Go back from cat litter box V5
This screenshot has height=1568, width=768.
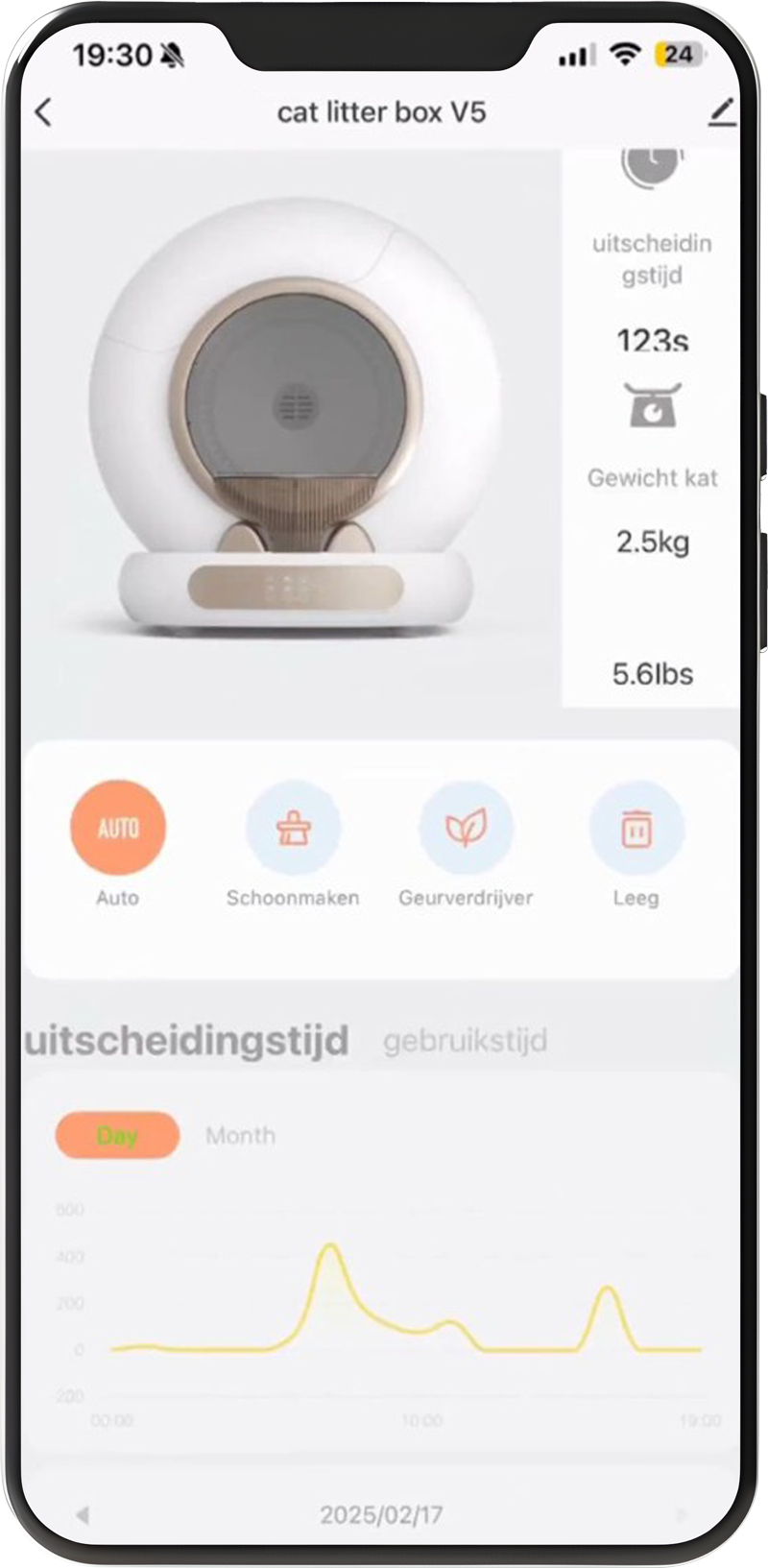[x=43, y=112]
